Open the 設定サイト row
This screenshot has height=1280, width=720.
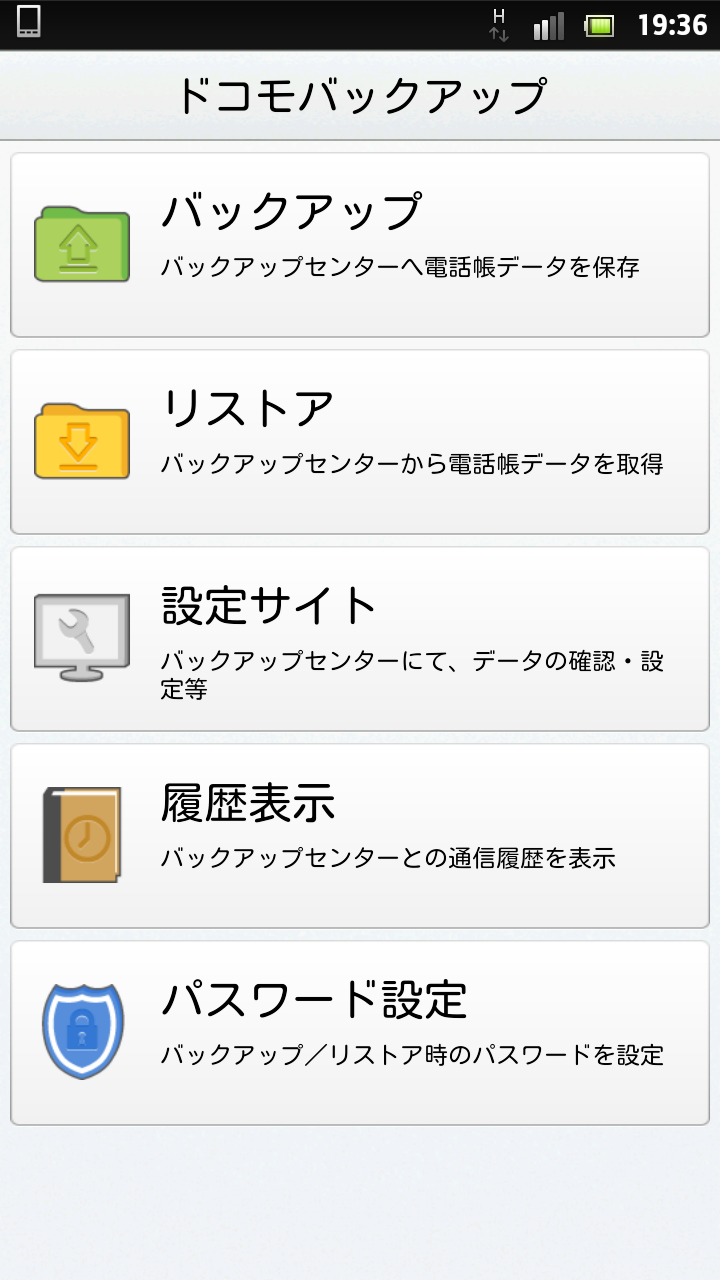pyautogui.click(x=360, y=639)
